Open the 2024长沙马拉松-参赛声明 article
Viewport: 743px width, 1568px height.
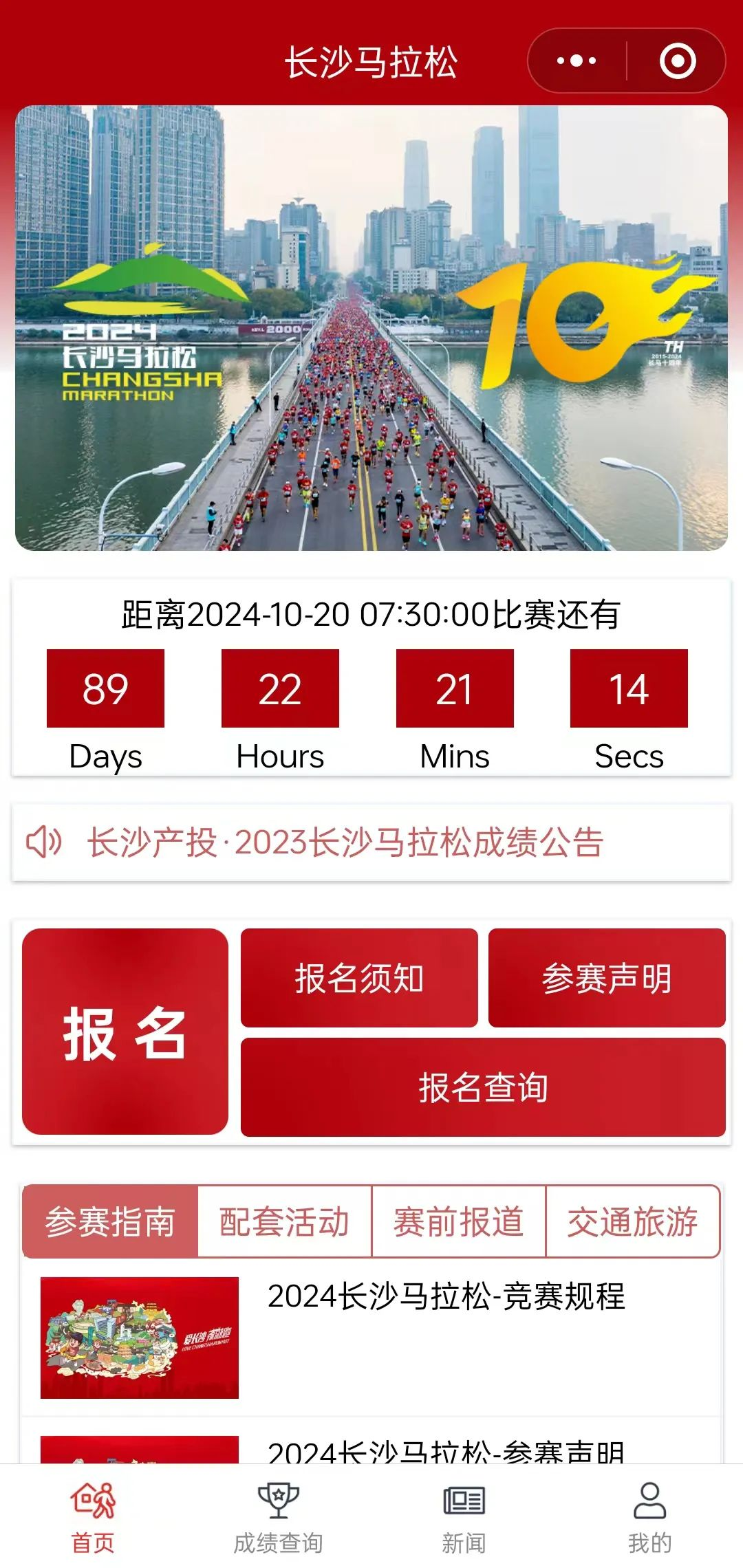point(446,1450)
